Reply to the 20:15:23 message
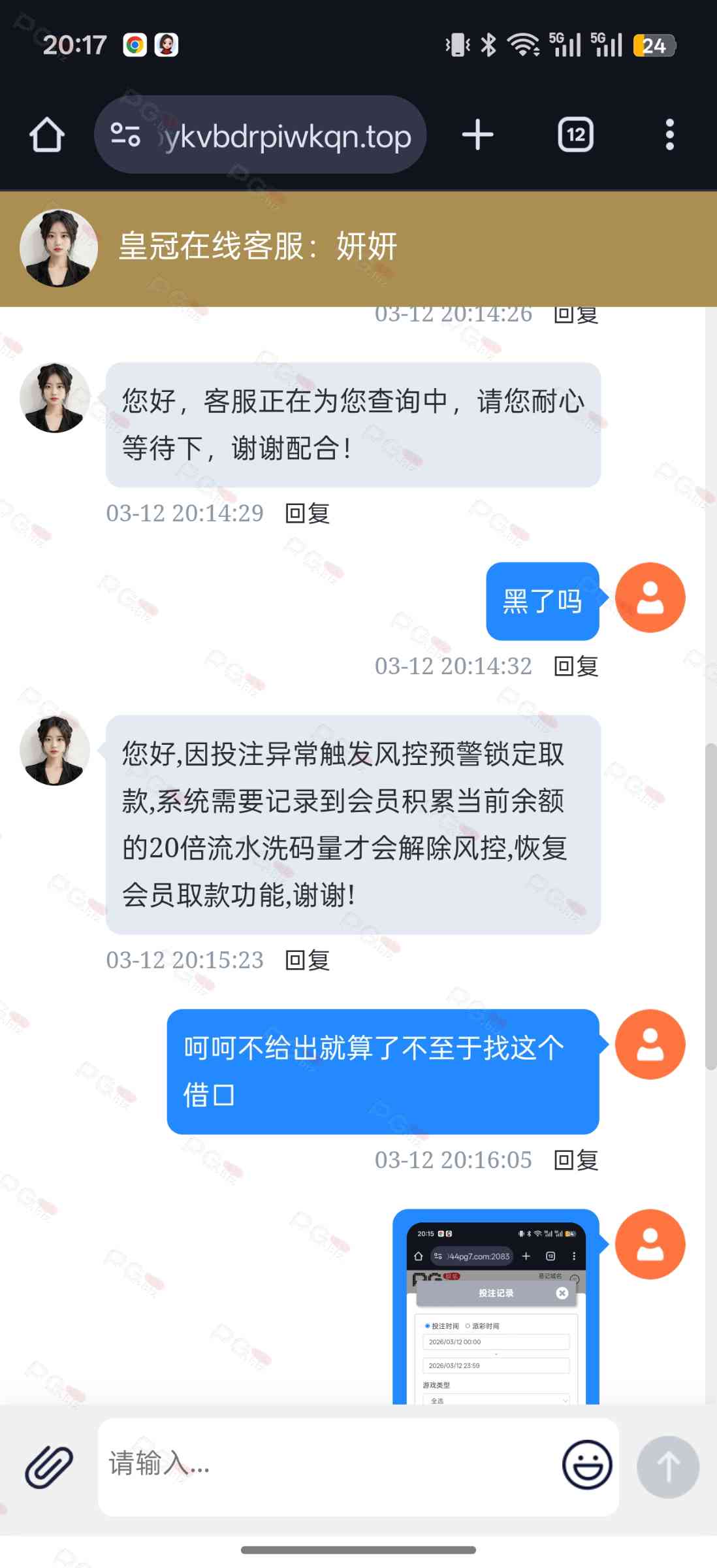The image size is (717, 1568). click(x=308, y=960)
